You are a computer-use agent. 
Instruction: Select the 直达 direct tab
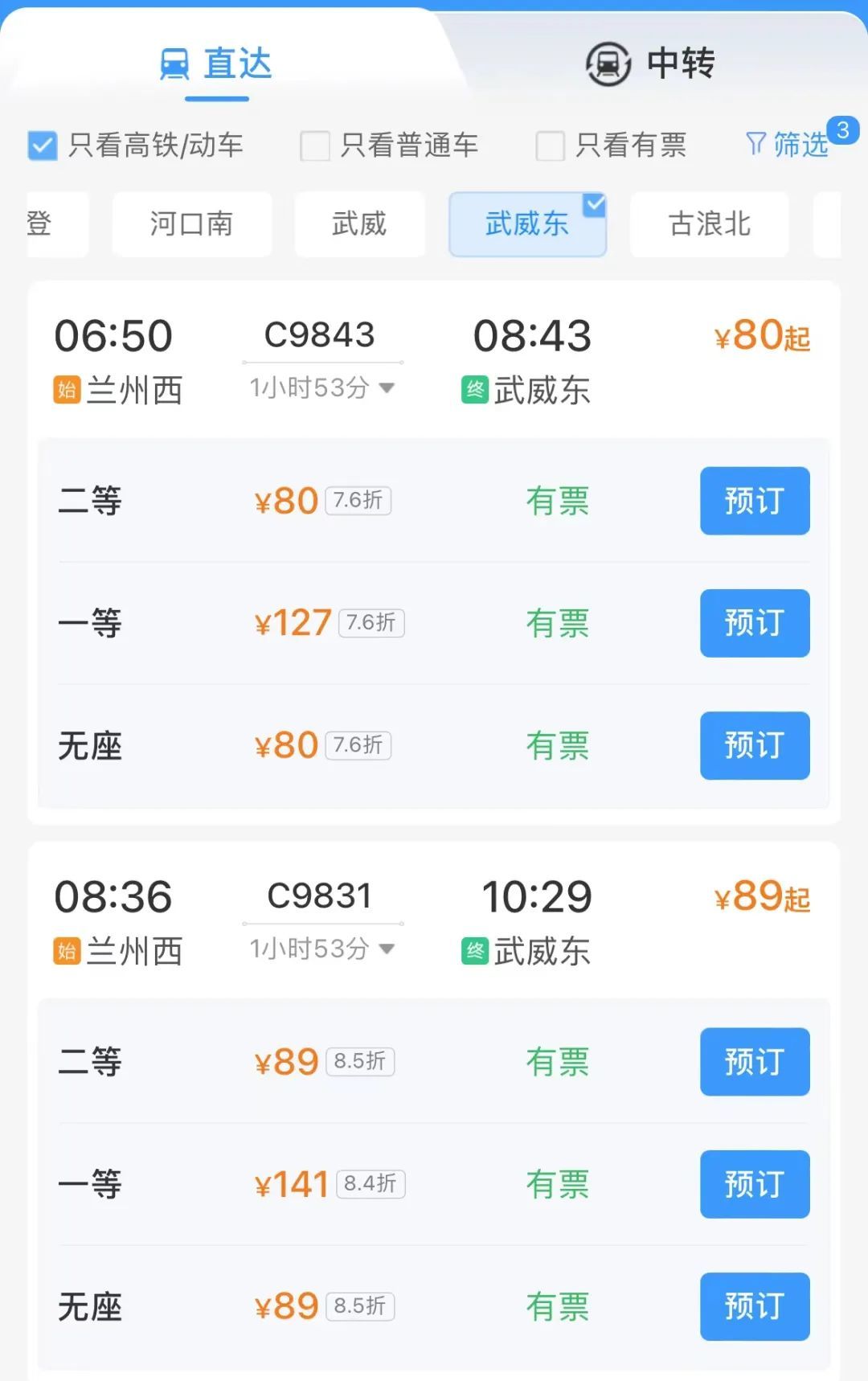tap(217, 64)
